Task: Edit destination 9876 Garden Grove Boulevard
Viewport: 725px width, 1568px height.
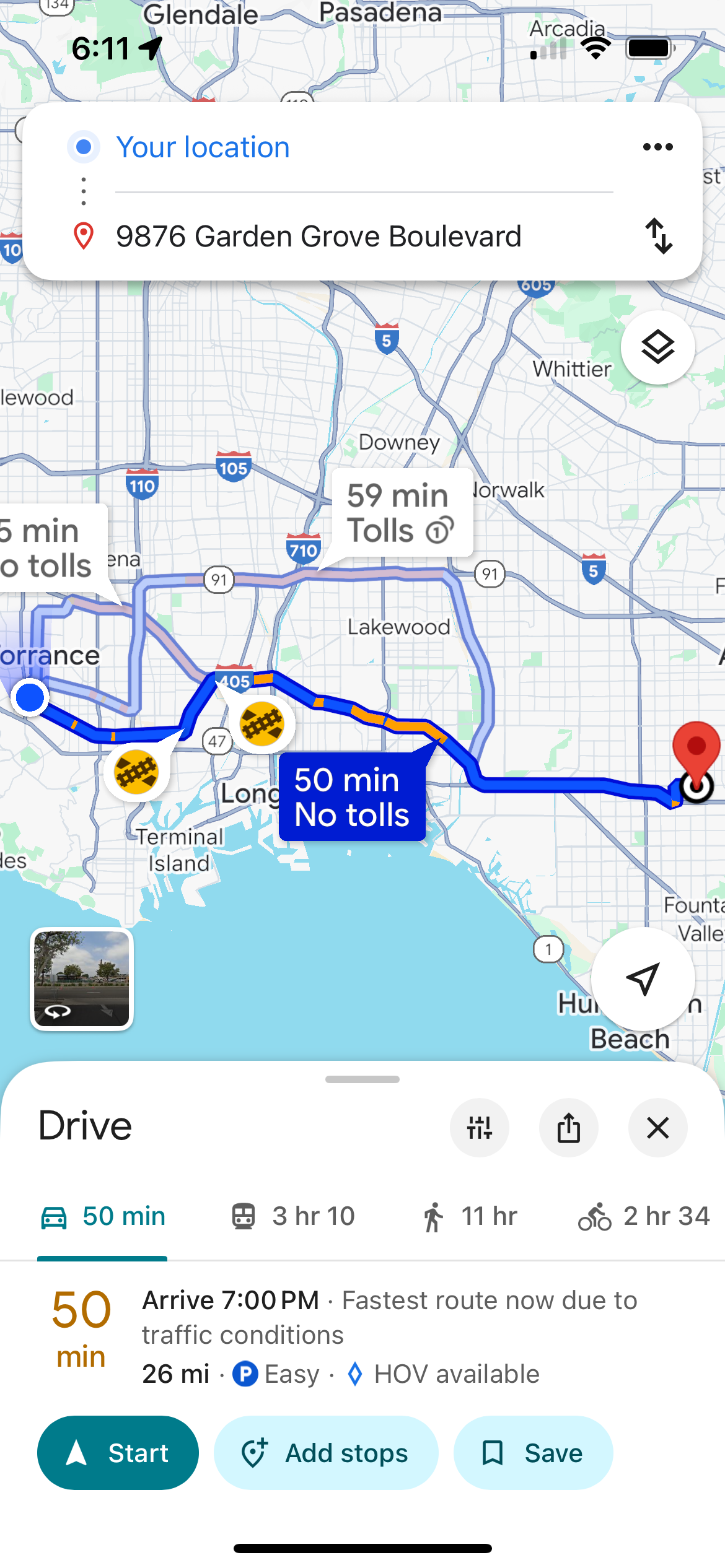Action: [x=319, y=236]
